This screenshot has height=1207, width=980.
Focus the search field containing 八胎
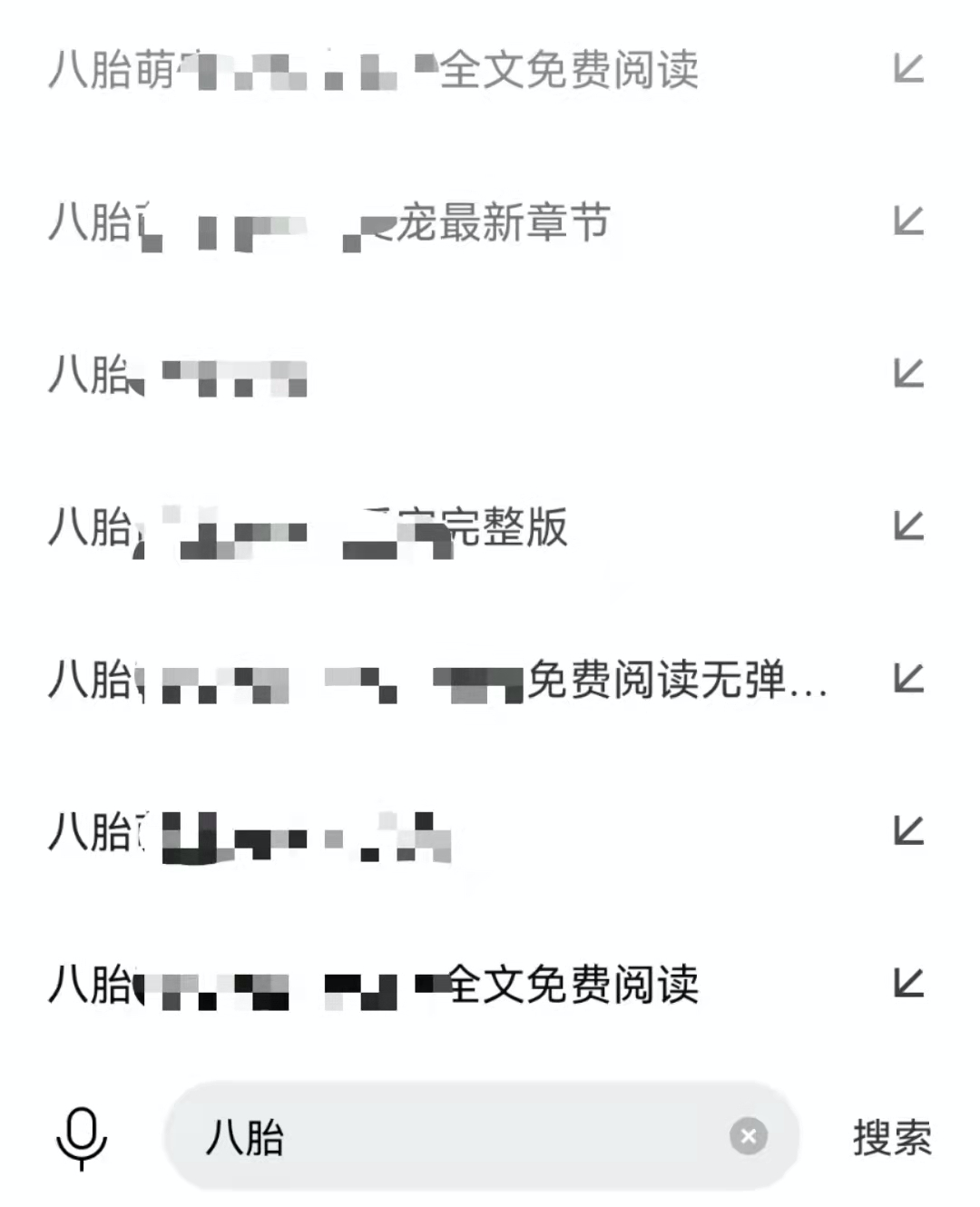(481, 1136)
